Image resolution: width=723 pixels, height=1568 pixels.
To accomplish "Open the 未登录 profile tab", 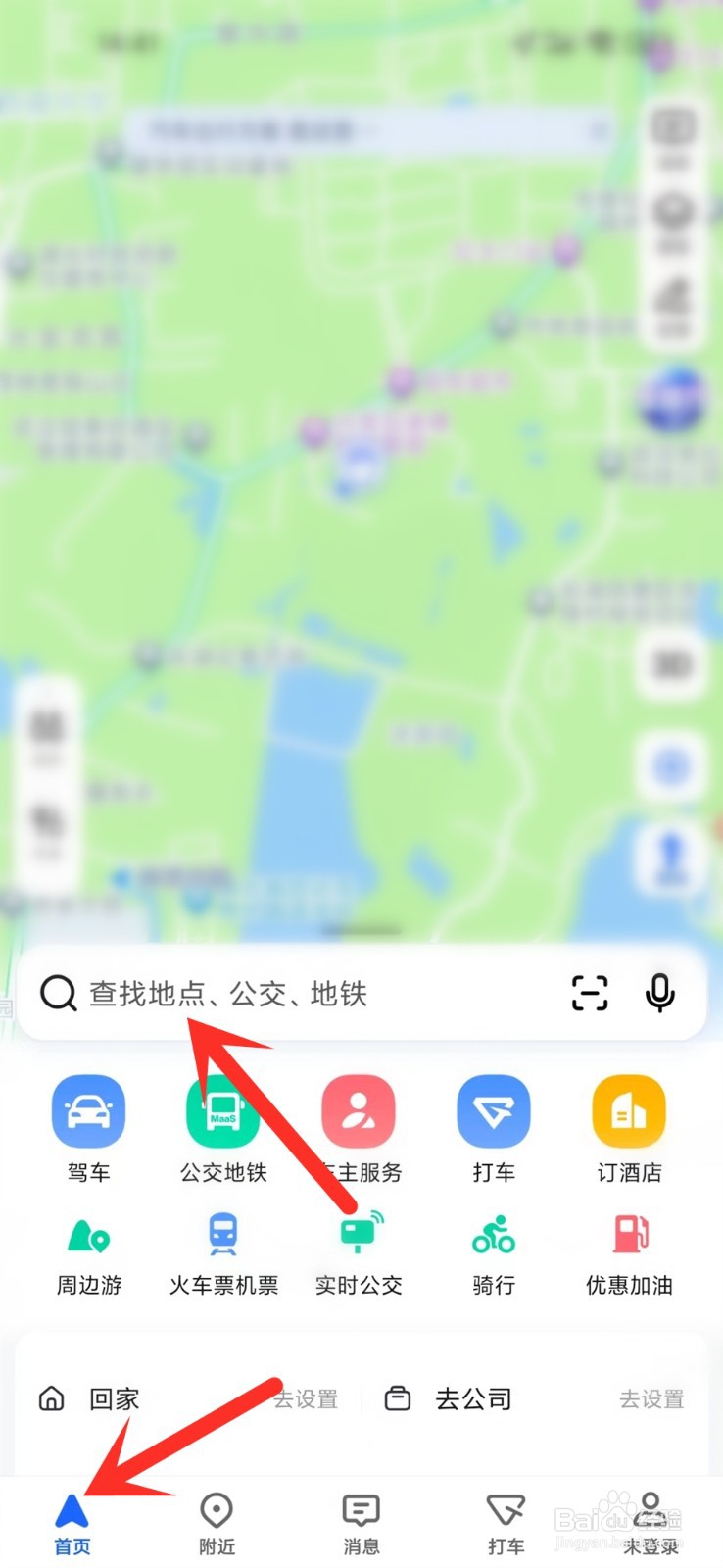I will 651,1524.
